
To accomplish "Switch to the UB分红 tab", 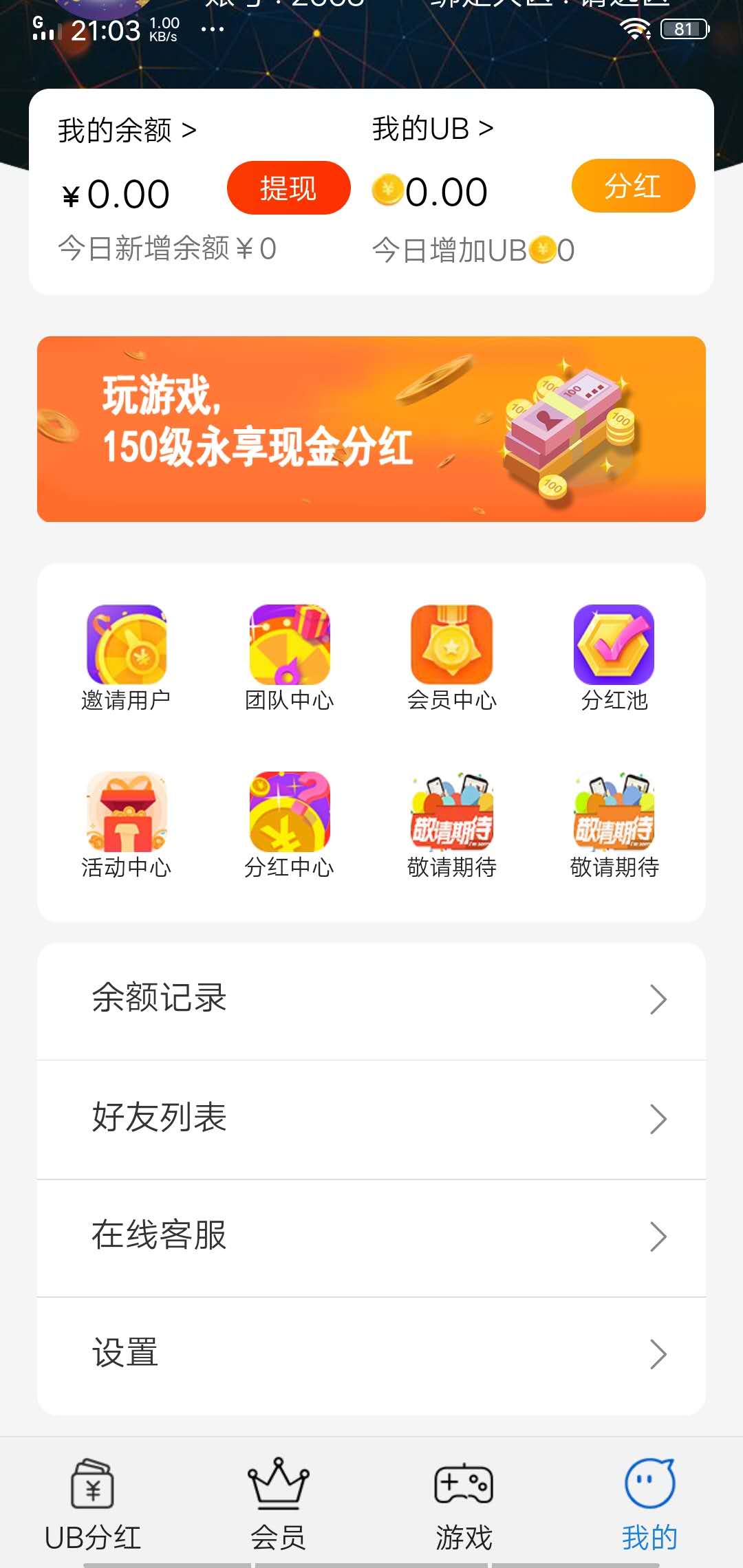I will click(91, 1503).
